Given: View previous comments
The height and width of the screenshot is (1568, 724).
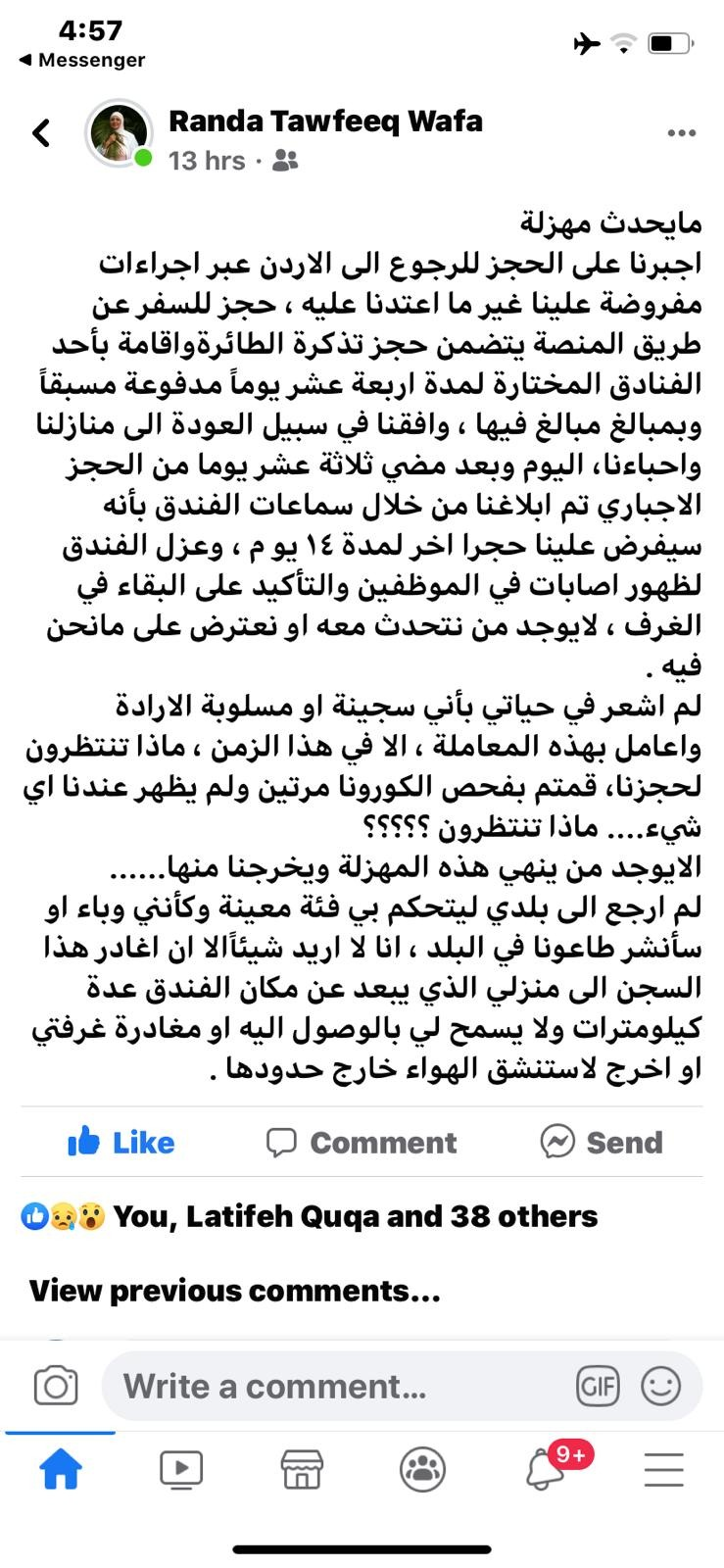Looking at the screenshot, I should [x=235, y=1291].
